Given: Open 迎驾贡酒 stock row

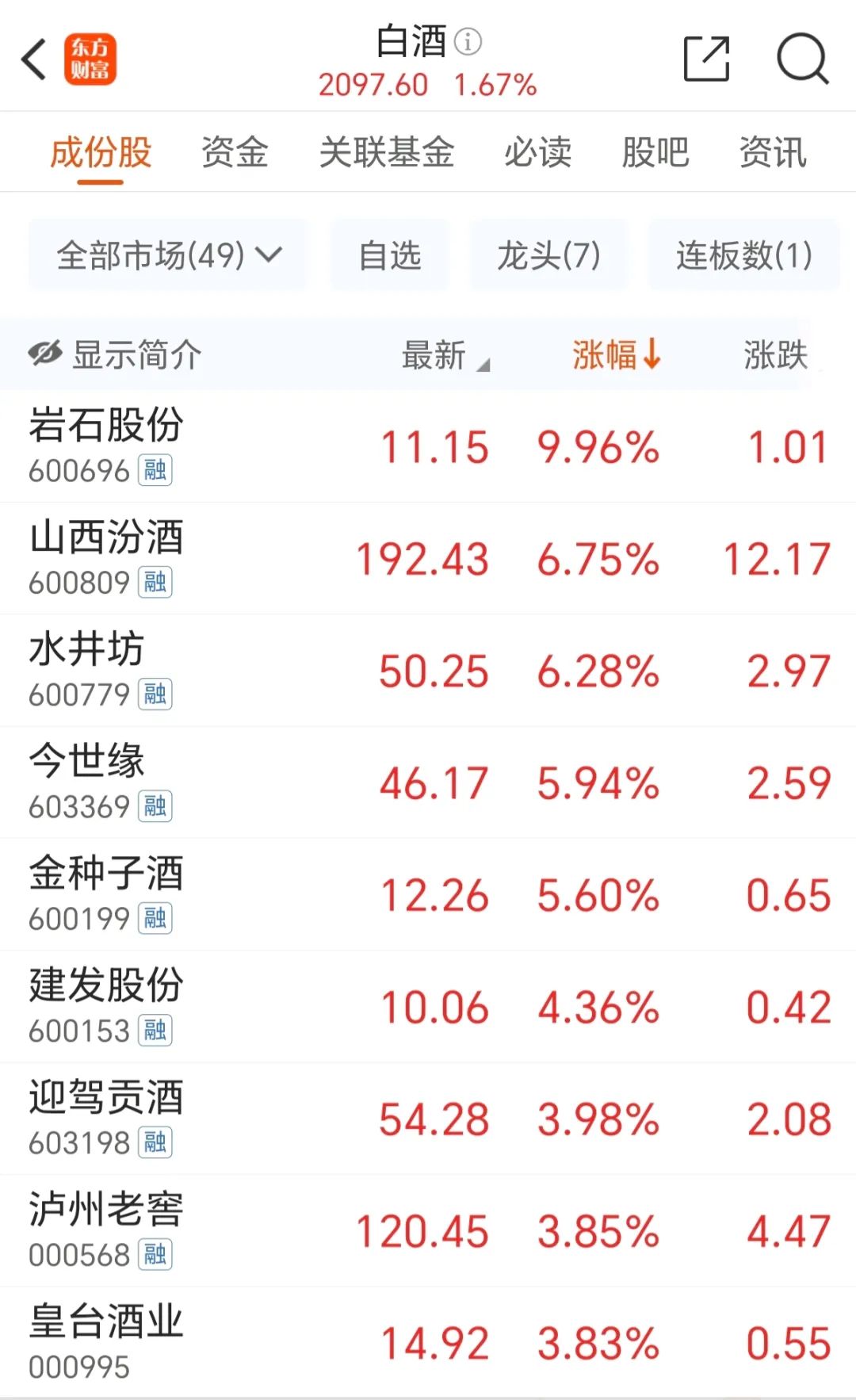Looking at the screenshot, I should pyautogui.click(x=428, y=1119).
